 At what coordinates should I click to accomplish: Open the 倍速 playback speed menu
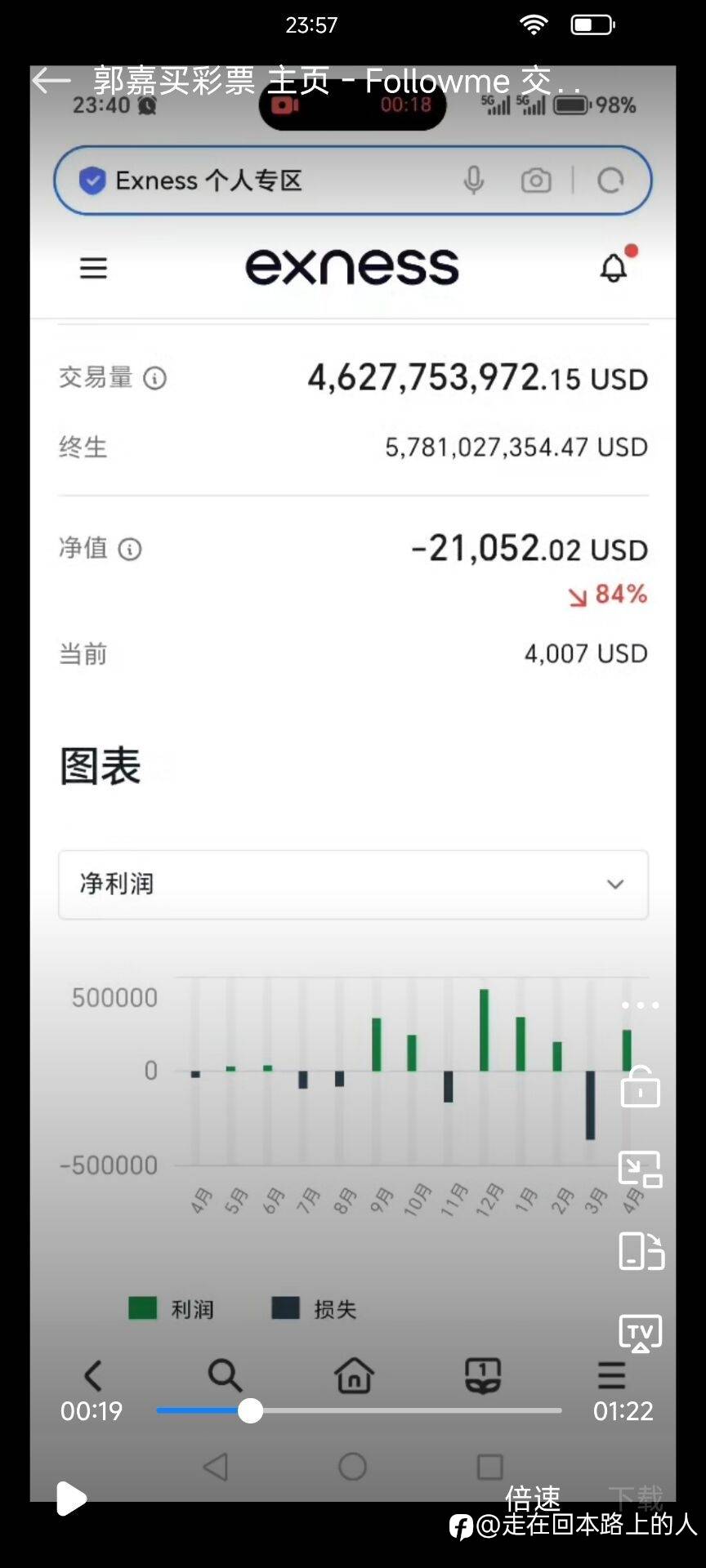(535, 1499)
